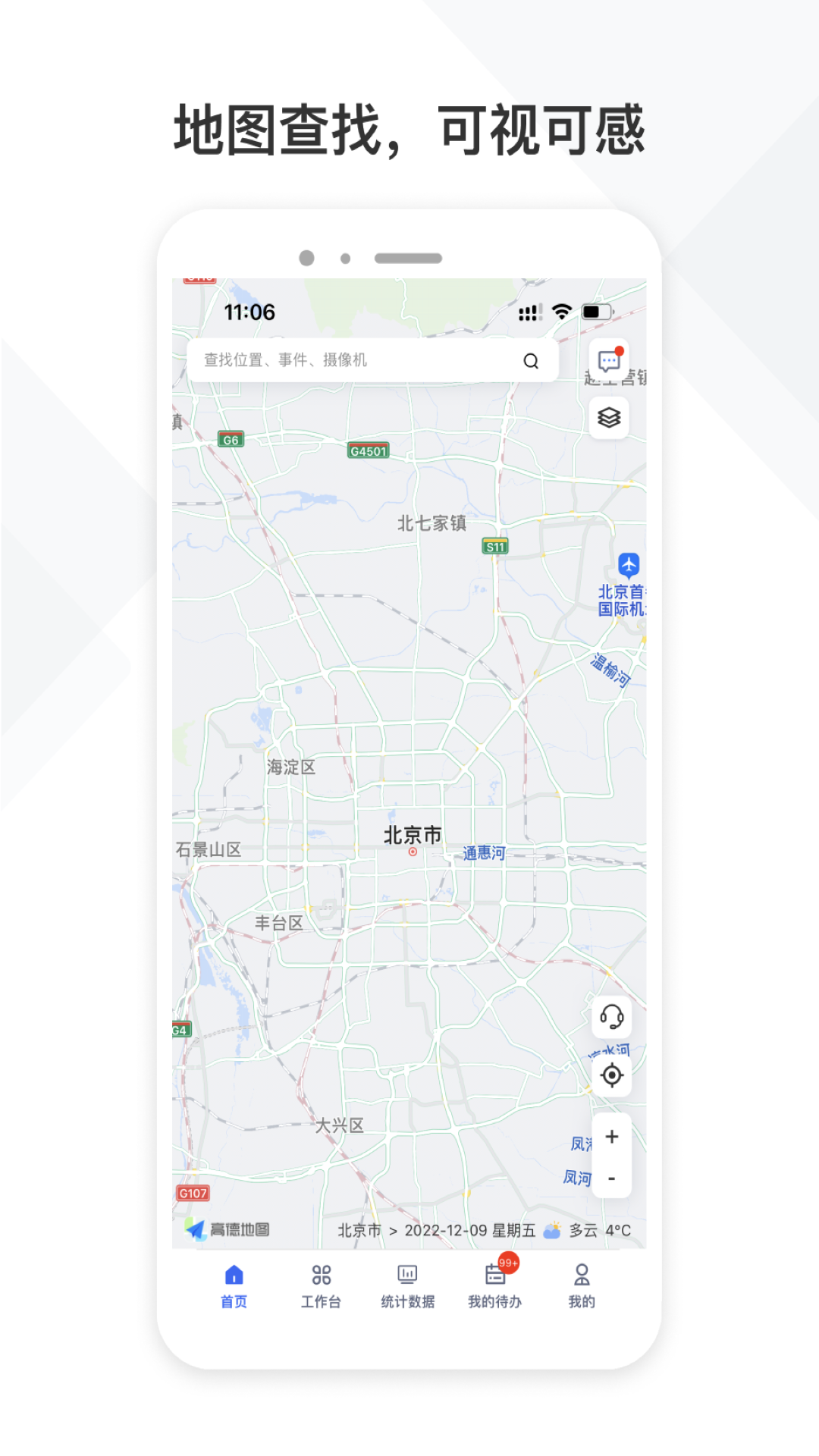Viewport: 819px width, 1456px height.
Task: Tap the locate-me crosshair icon
Action: pos(612,1075)
